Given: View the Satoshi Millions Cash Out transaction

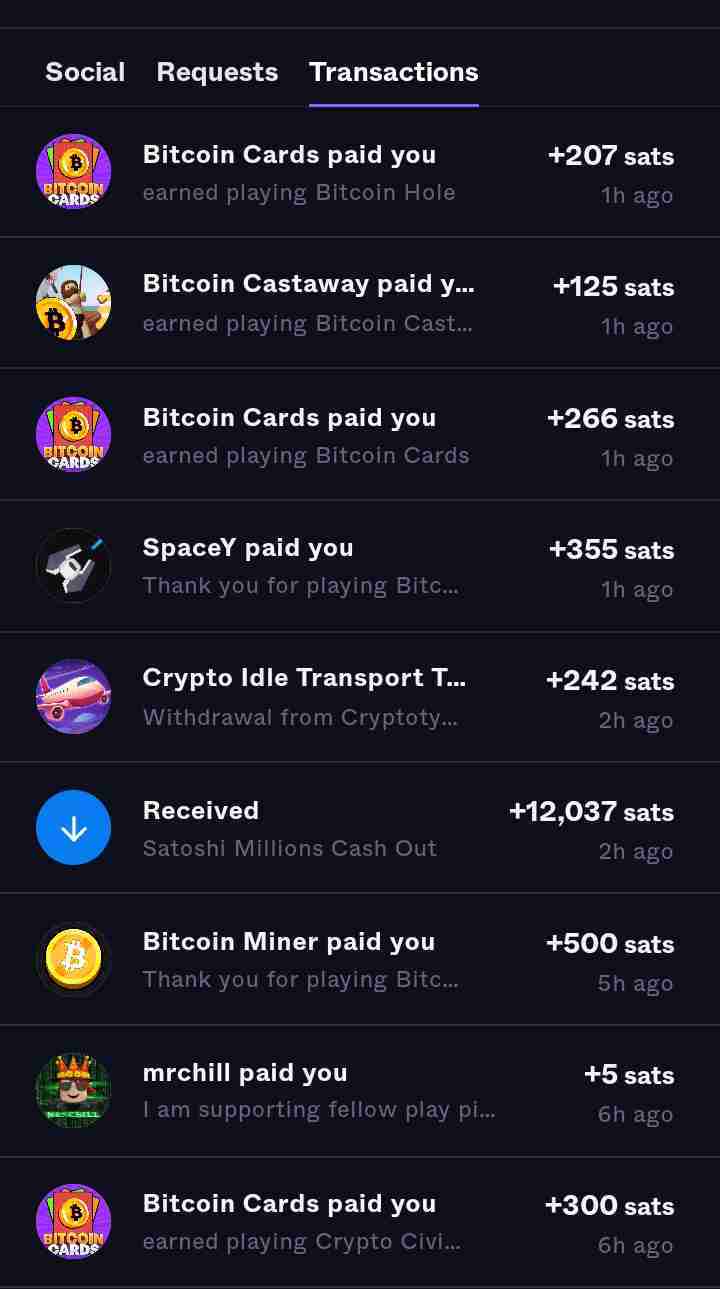Looking at the screenshot, I should click(x=360, y=828).
